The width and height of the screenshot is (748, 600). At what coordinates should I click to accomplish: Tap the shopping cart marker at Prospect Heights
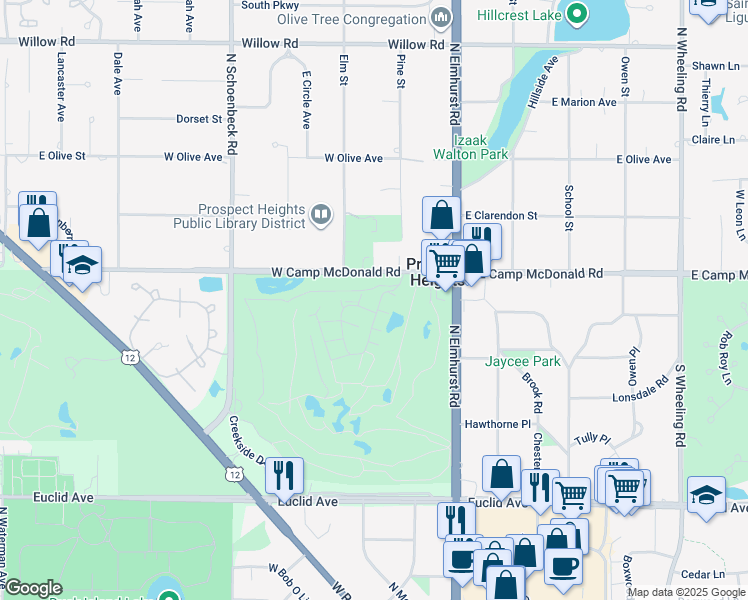click(x=446, y=265)
